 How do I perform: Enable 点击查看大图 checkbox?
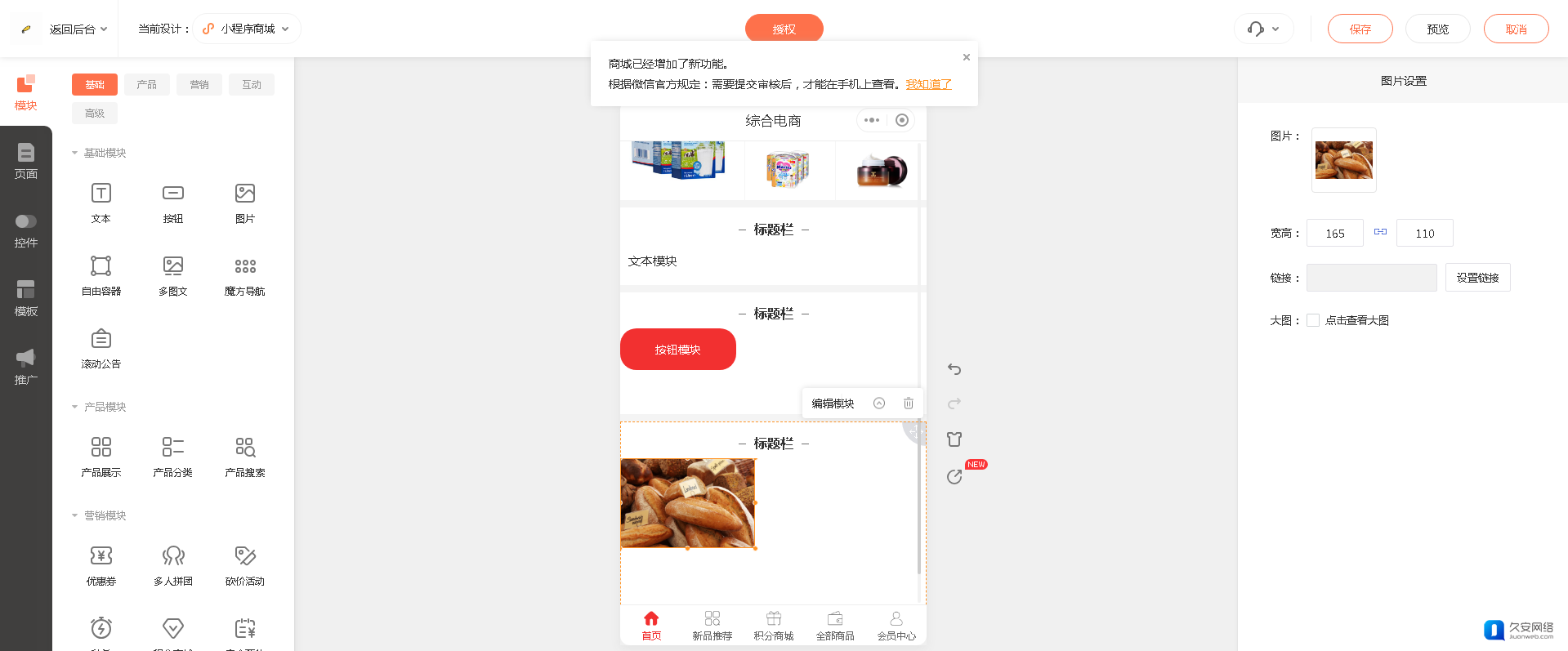click(x=1313, y=320)
